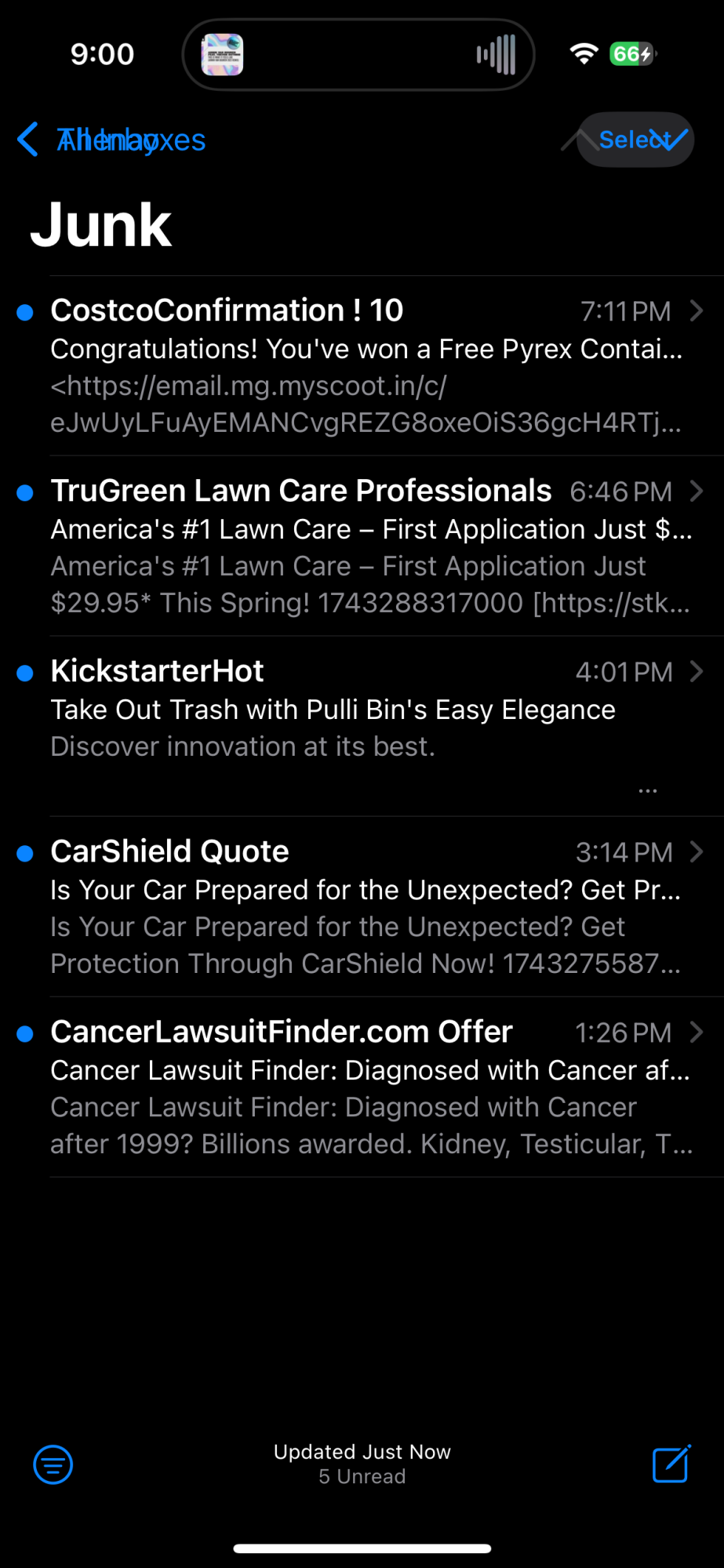Open the Dynamic Island now-playing activity
724x1568 pixels.
click(358, 55)
